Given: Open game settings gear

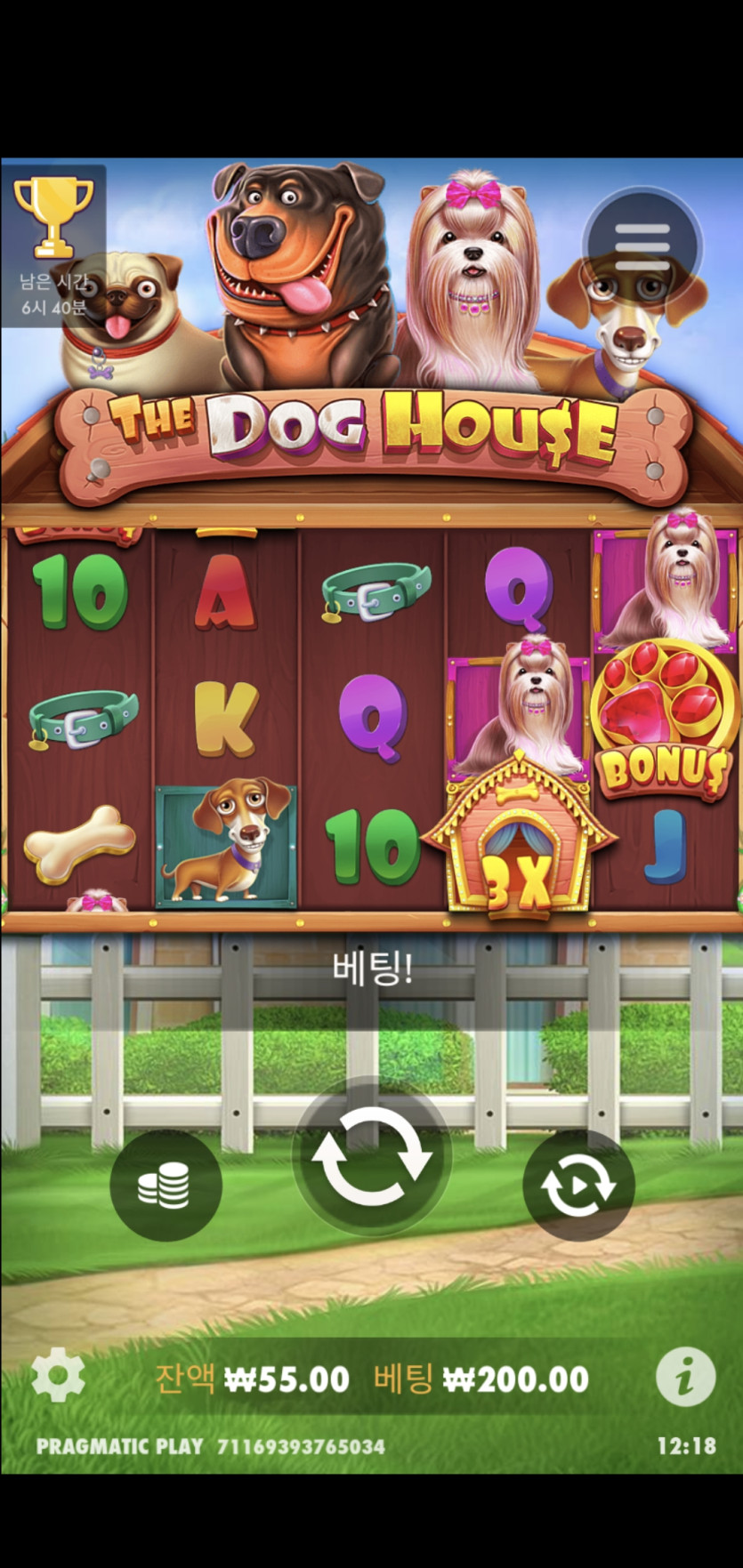Looking at the screenshot, I should coord(58,1375).
